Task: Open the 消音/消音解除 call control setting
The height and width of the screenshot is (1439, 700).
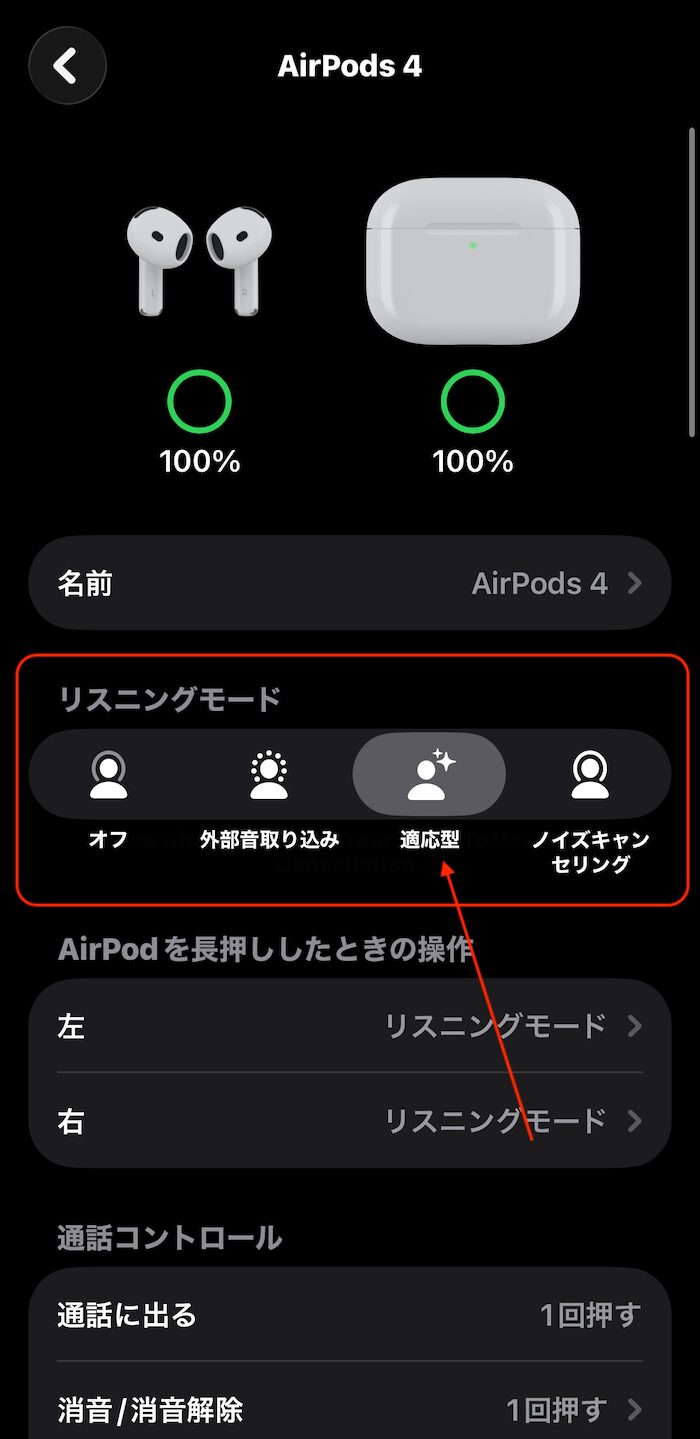Action: coord(349,1410)
